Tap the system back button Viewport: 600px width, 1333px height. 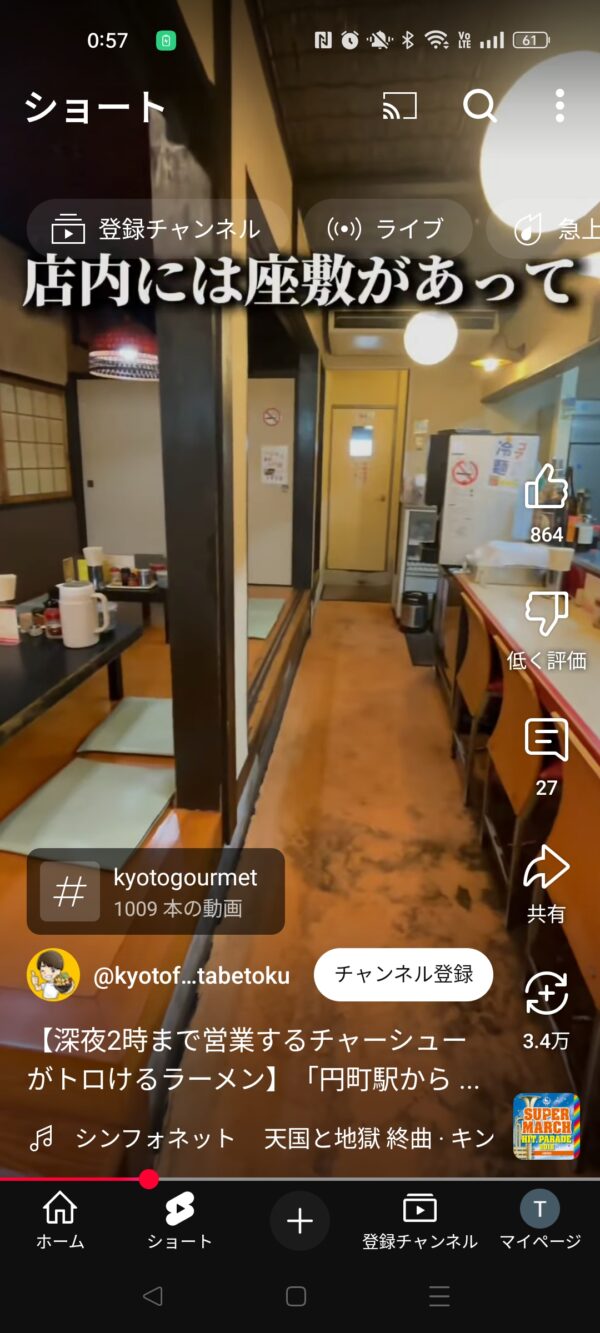pos(153,1297)
